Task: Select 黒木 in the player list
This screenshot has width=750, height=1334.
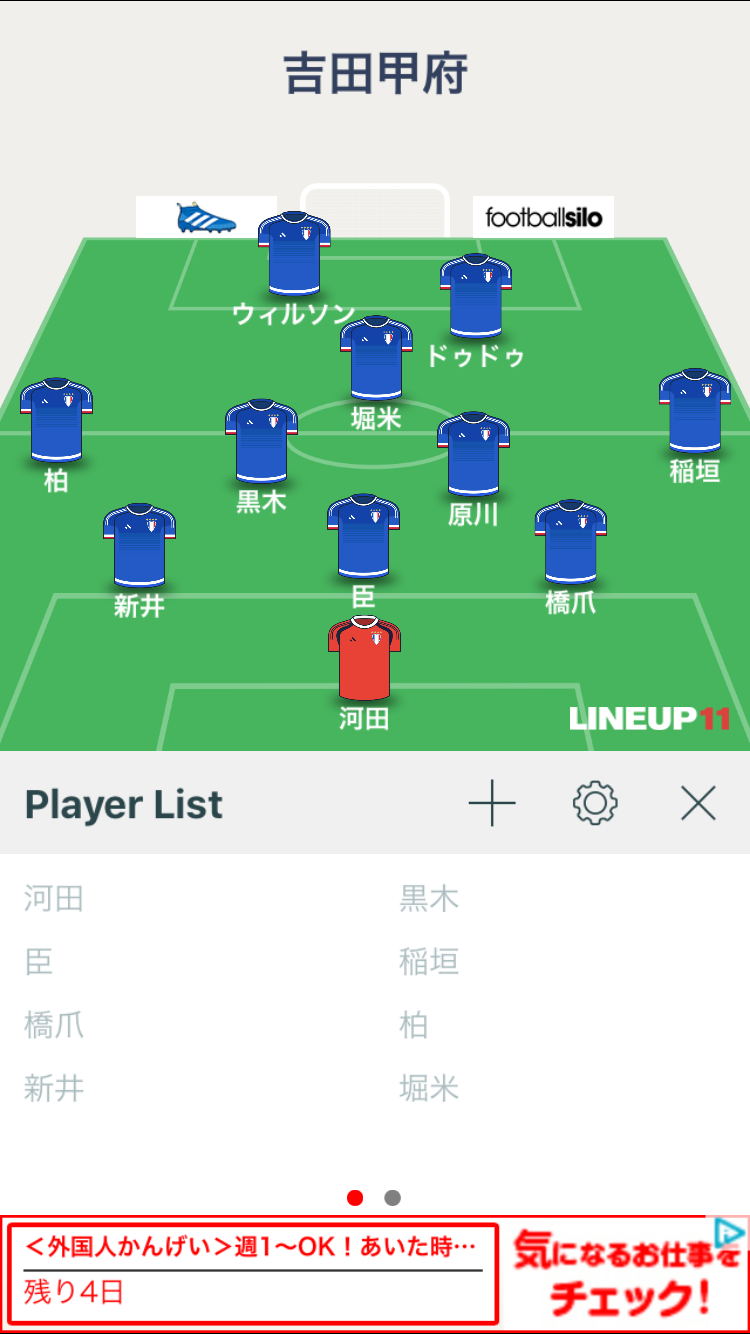Action: [x=429, y=899]
